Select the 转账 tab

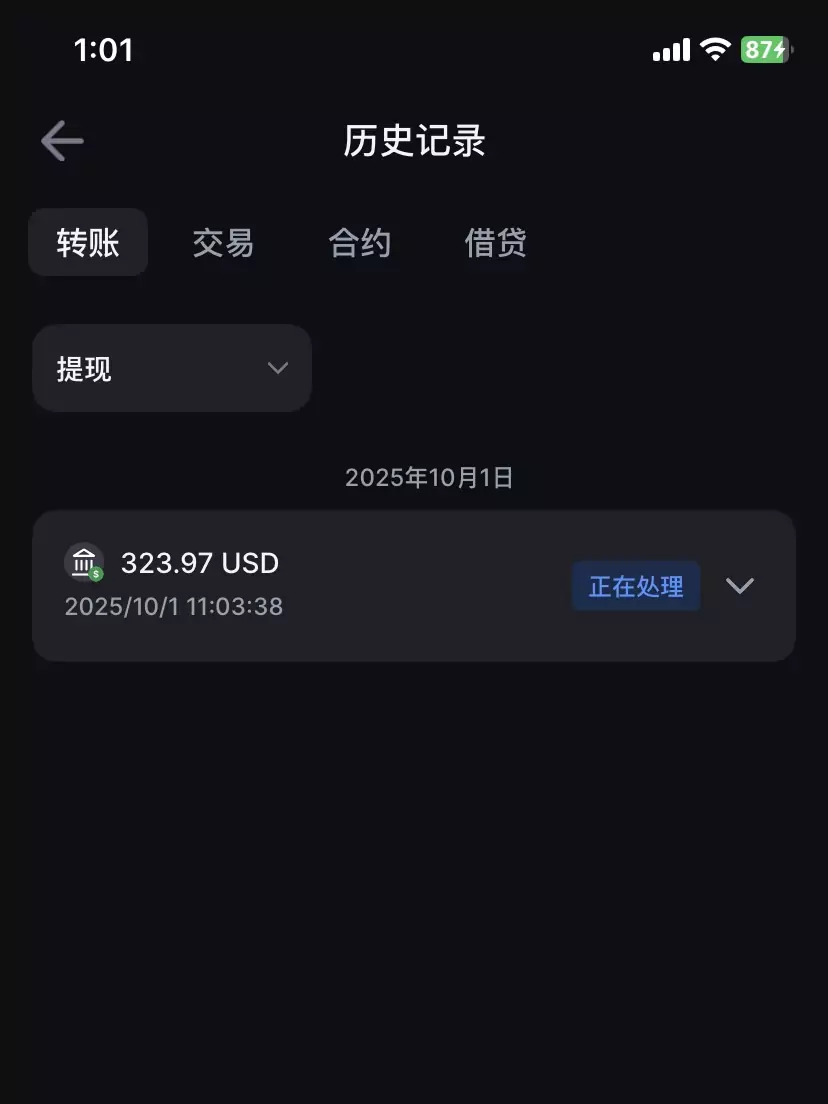coord(88,243)
